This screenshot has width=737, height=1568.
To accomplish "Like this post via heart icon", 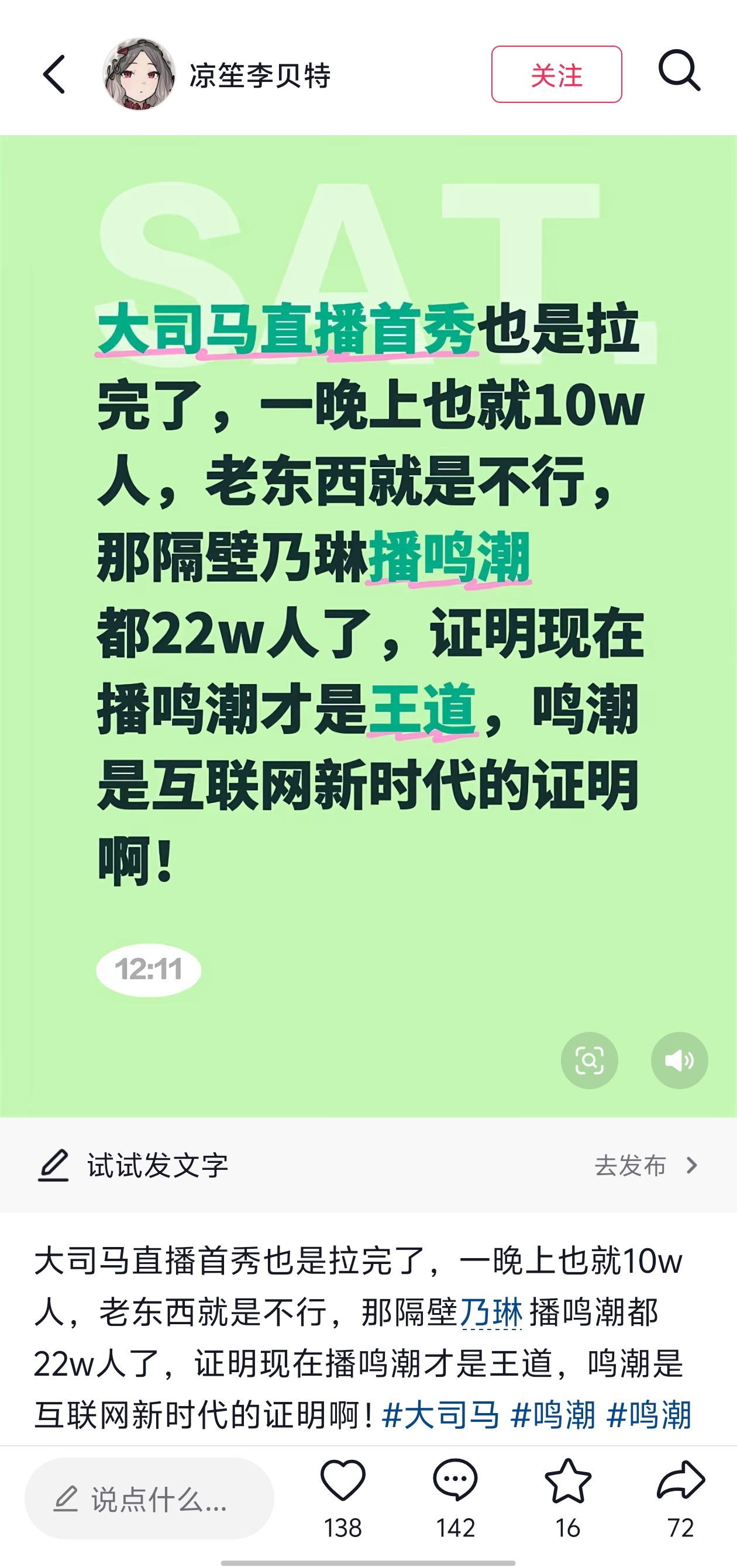I will (x=343, y=1480).
